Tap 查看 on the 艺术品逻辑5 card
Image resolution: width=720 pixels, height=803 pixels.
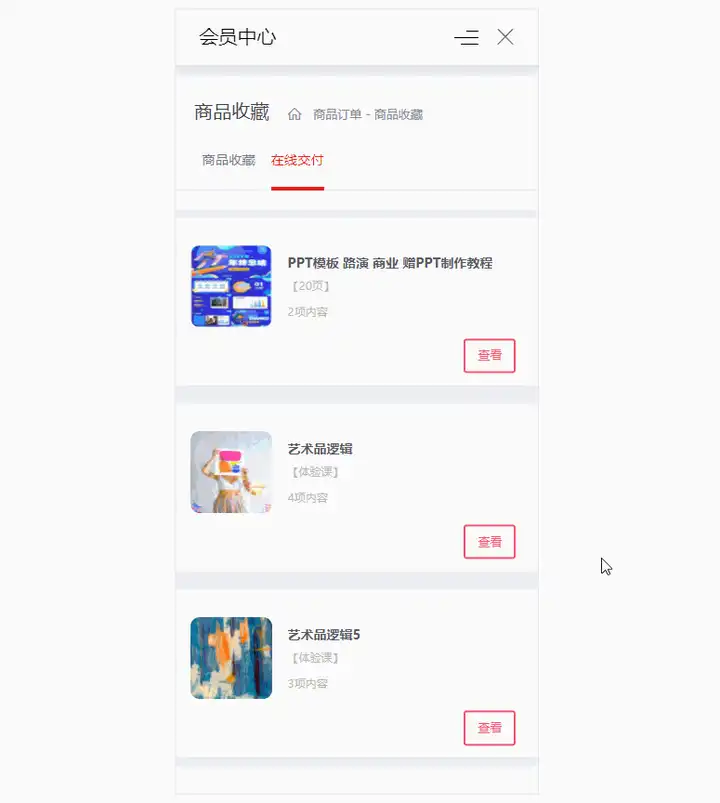[x=489, y=728]
